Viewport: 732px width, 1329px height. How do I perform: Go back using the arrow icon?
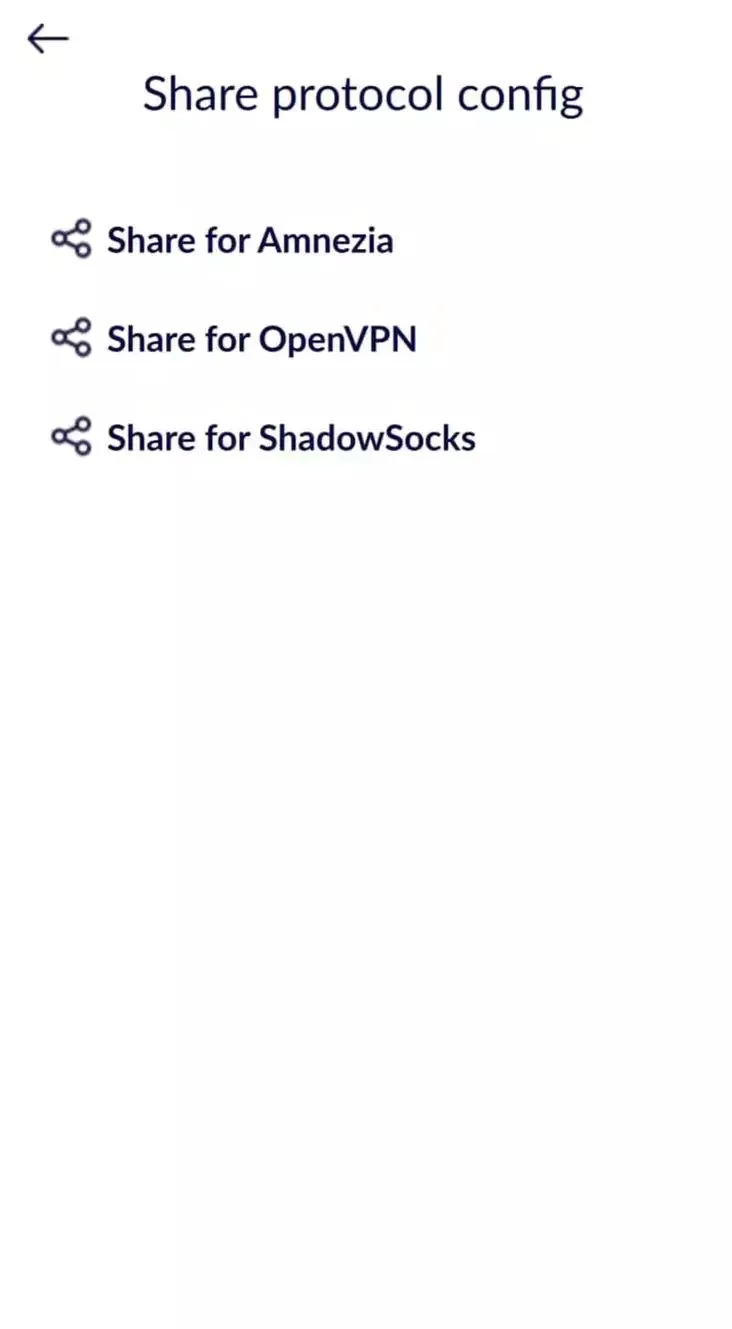47,39
